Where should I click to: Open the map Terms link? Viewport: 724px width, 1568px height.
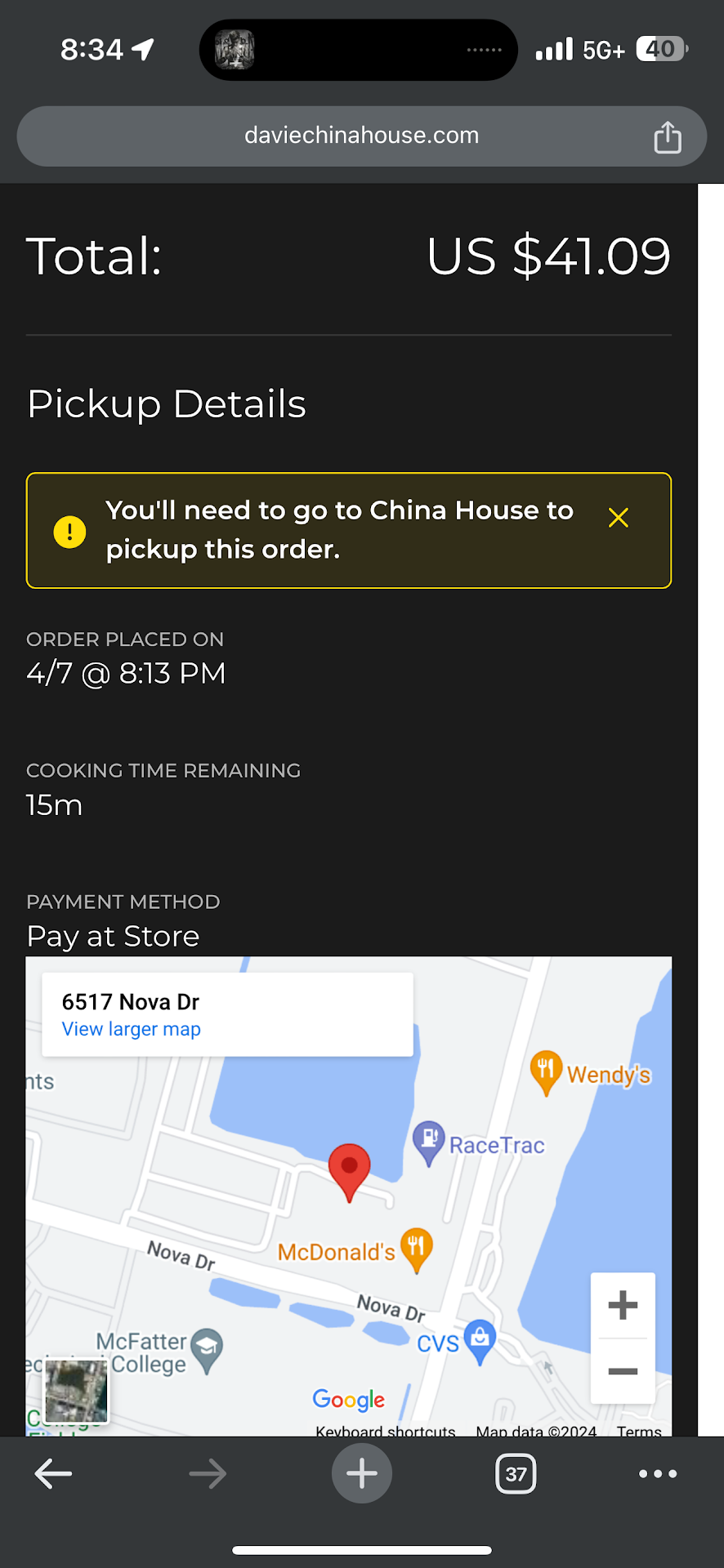click(x=639, y=1431)
